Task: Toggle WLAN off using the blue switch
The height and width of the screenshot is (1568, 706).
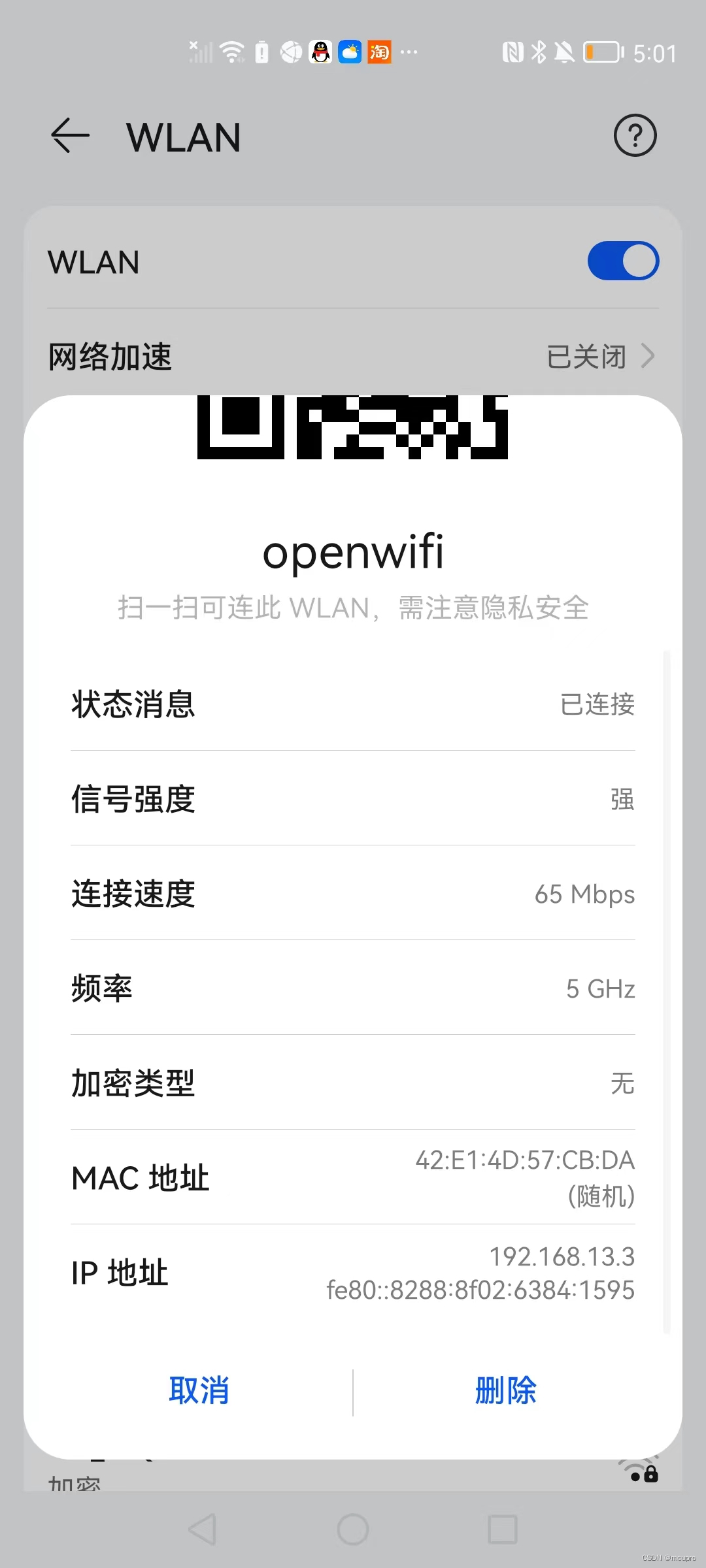Action: pyautogui.click(x=622, y=260)
